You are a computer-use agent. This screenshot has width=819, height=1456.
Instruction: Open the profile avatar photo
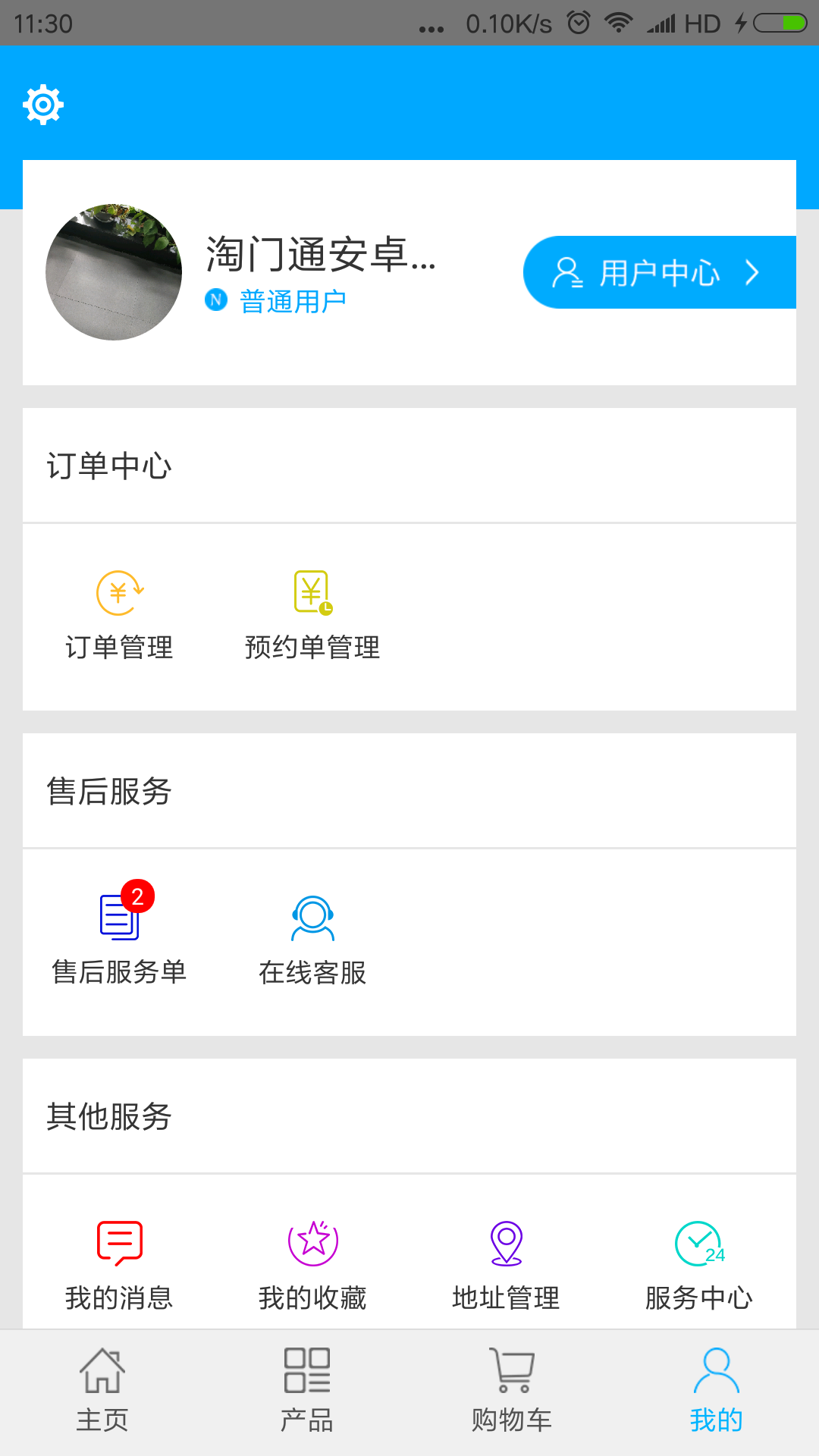(x=114, y=271)
